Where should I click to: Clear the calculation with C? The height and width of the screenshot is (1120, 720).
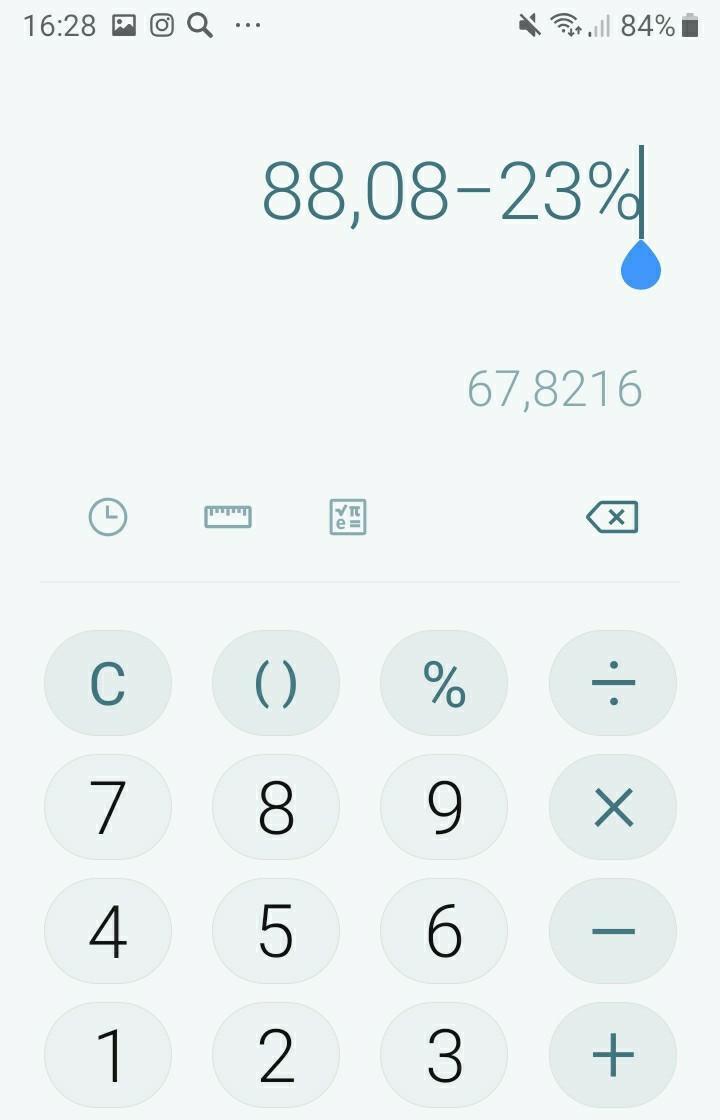108,684
